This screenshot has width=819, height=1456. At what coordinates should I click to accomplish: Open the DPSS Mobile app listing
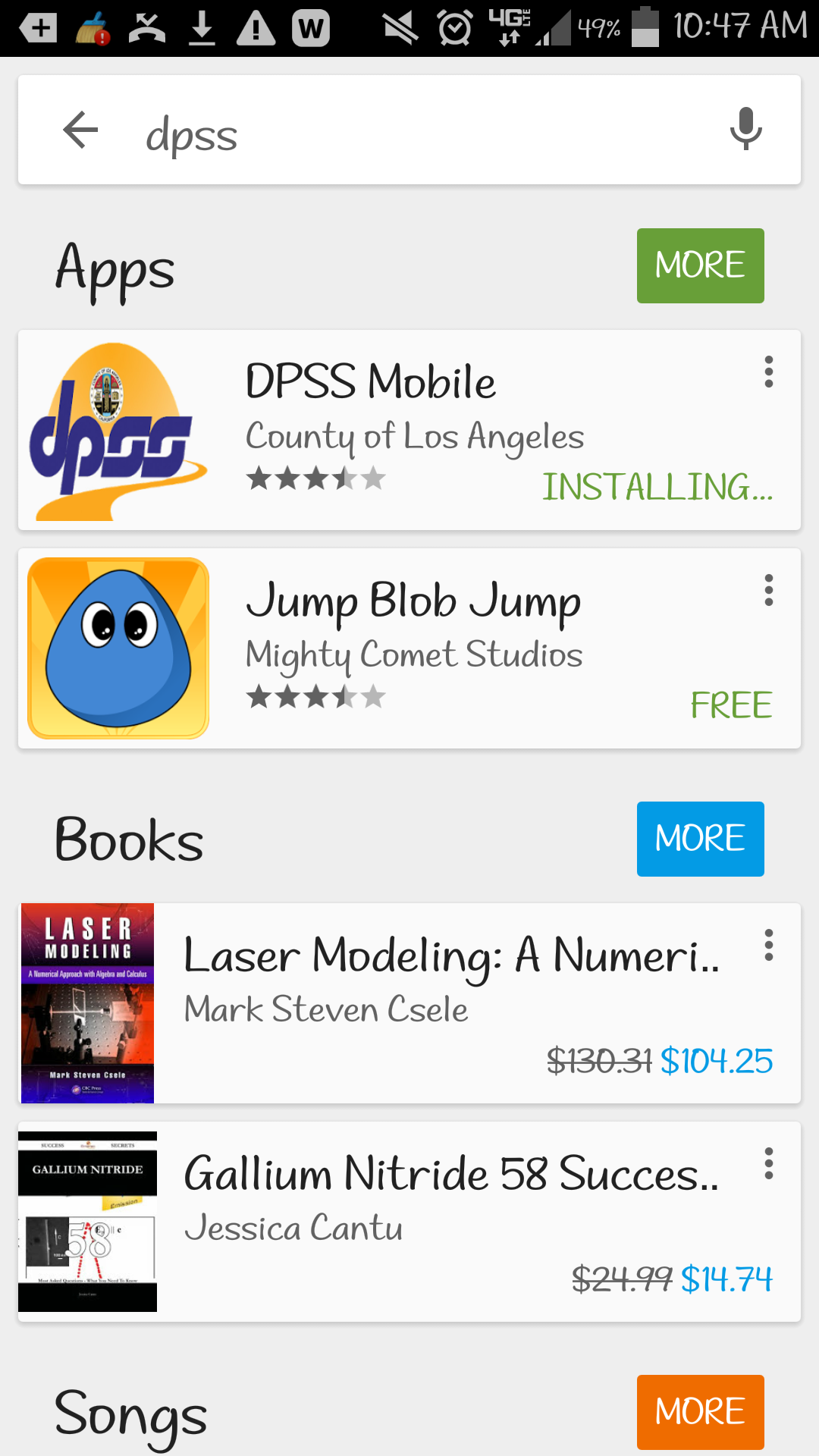coord(409,430)
